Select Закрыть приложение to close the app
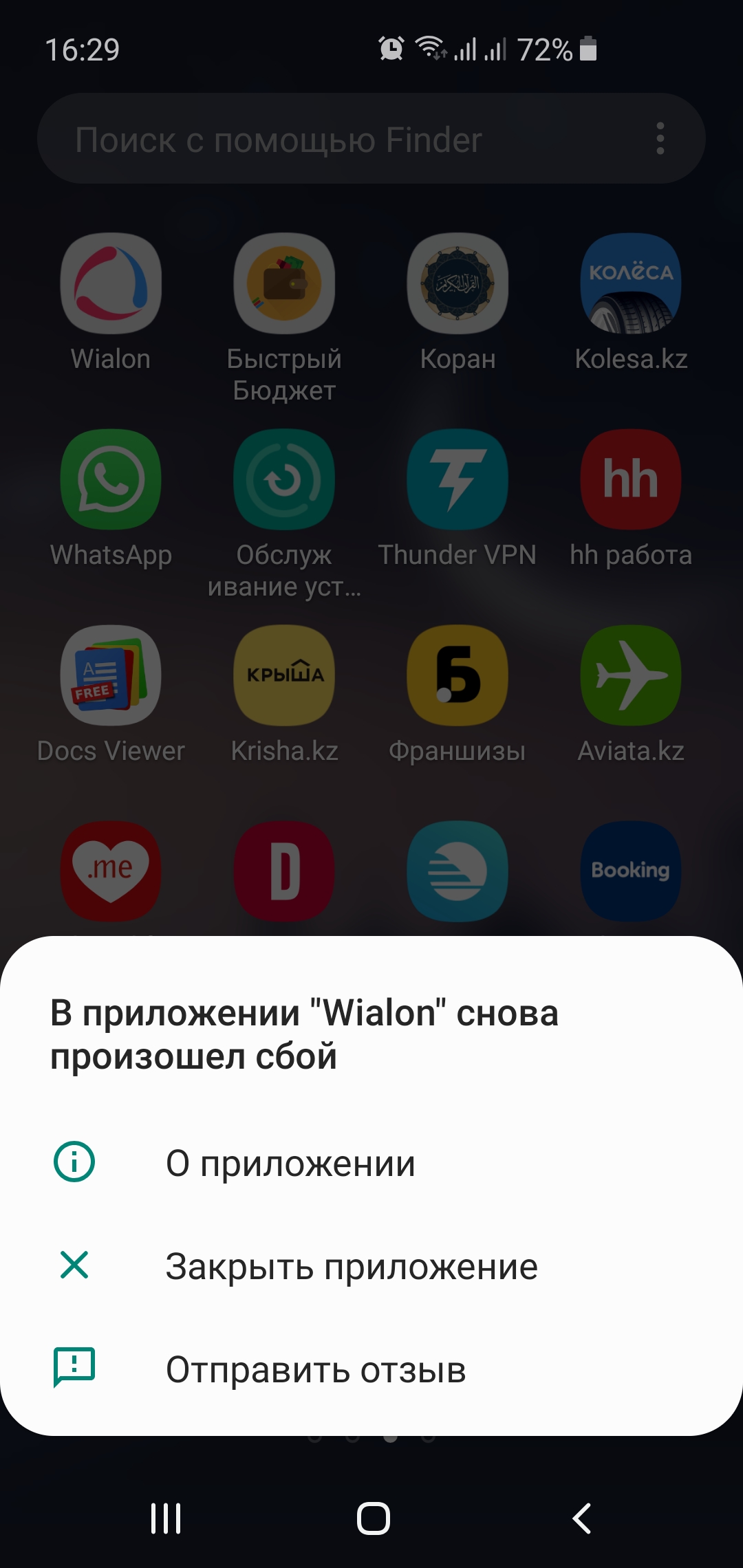Image resolution: width=743 pixels, height=1568 pixels. [351, 1267]
